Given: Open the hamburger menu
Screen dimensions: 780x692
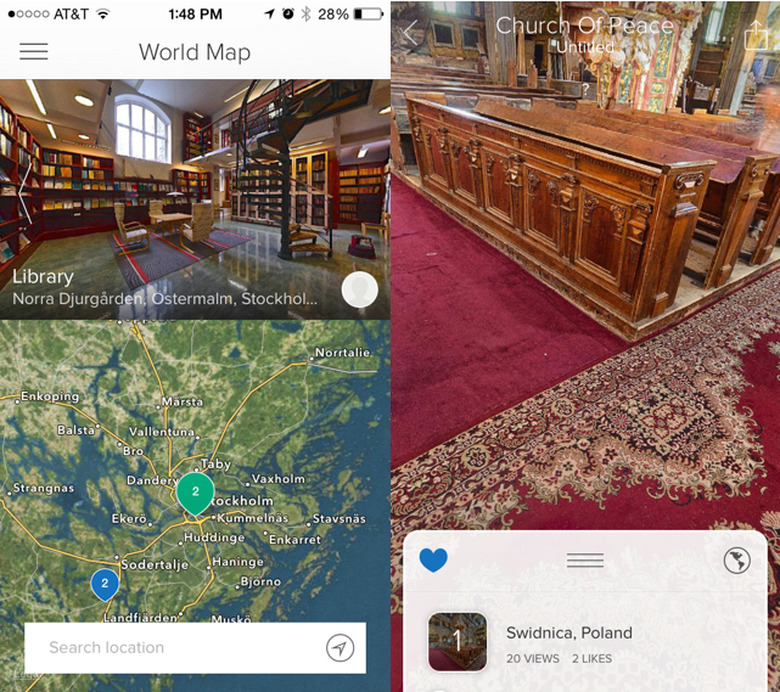Looking at the screenshot, I should pos(33,52).
